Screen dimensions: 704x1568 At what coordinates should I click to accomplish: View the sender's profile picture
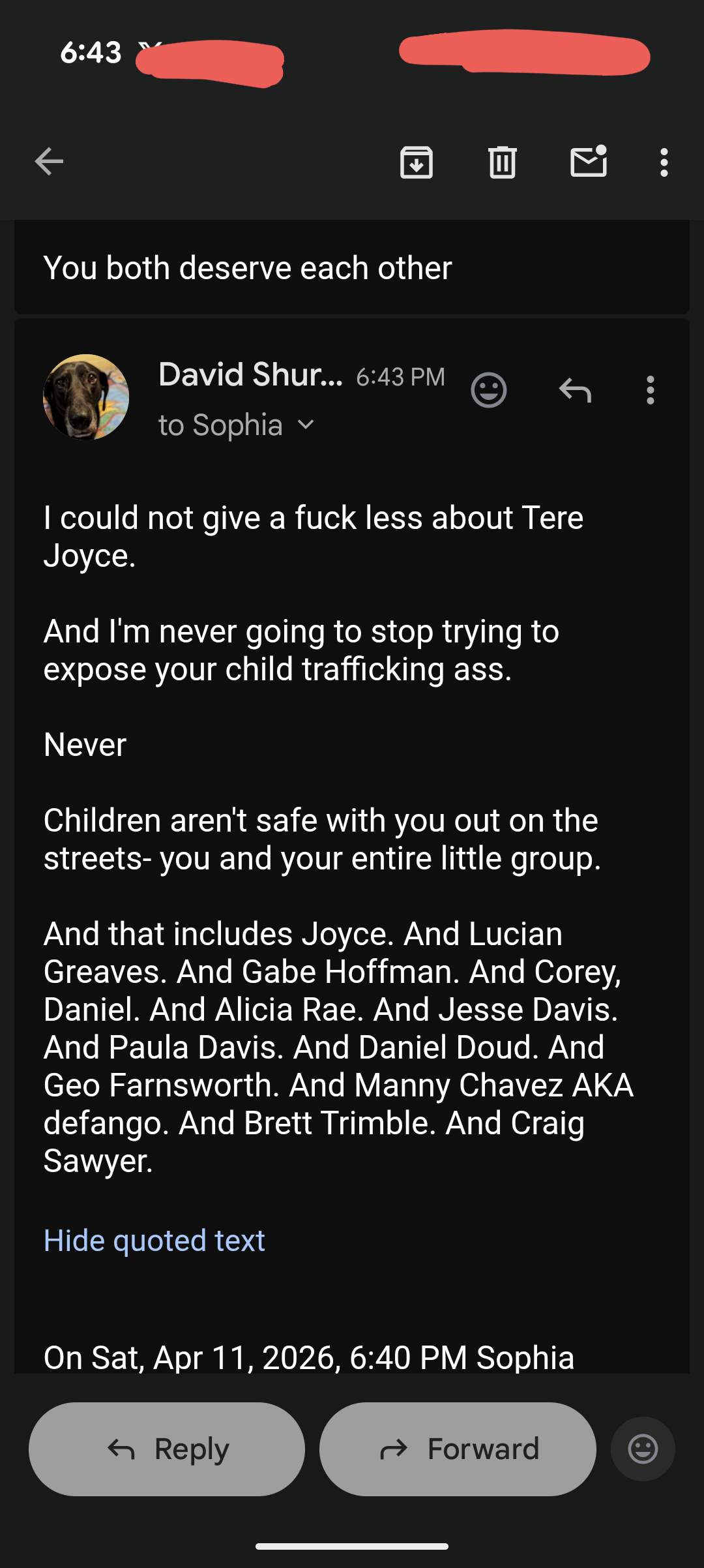click(86, 397)
